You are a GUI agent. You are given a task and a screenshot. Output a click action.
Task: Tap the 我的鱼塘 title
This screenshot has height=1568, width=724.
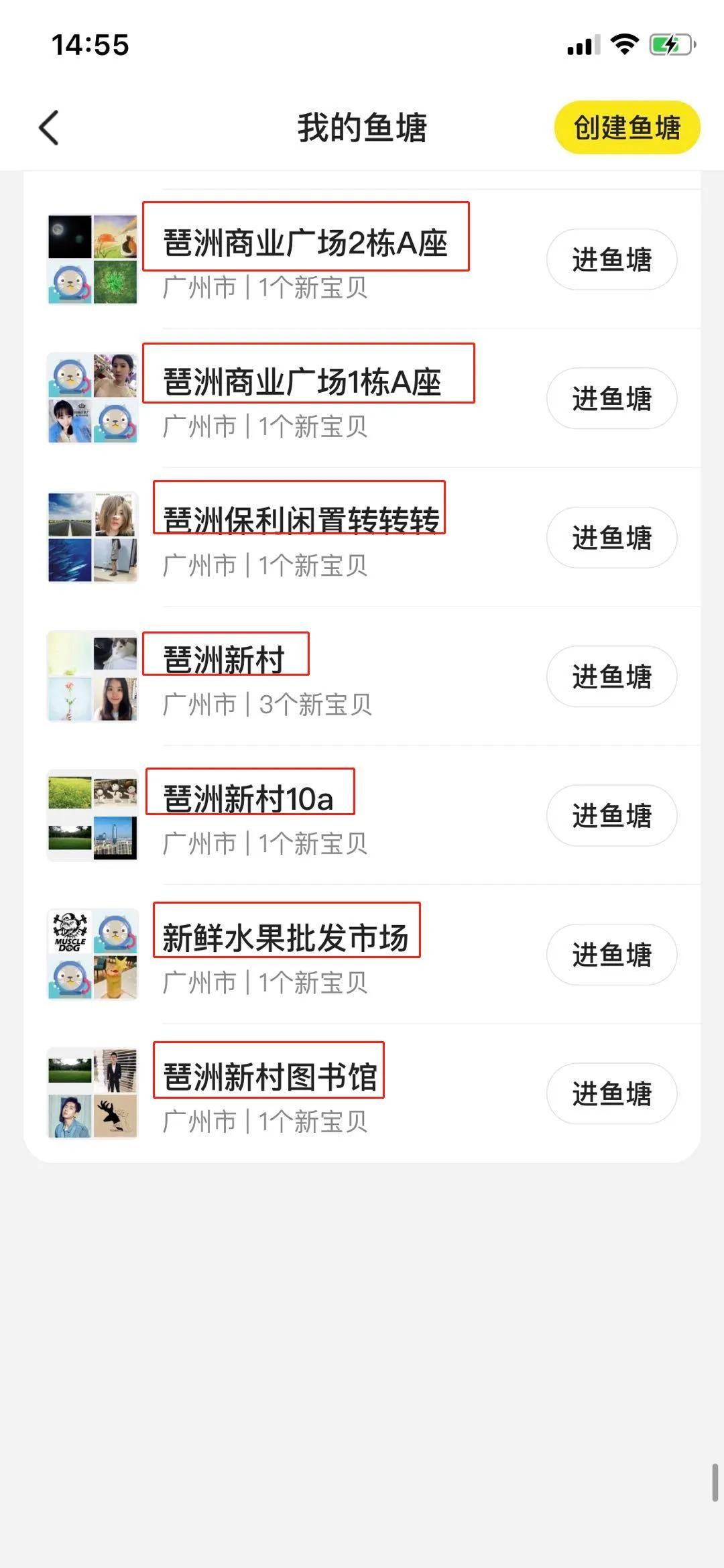[362, 127]
